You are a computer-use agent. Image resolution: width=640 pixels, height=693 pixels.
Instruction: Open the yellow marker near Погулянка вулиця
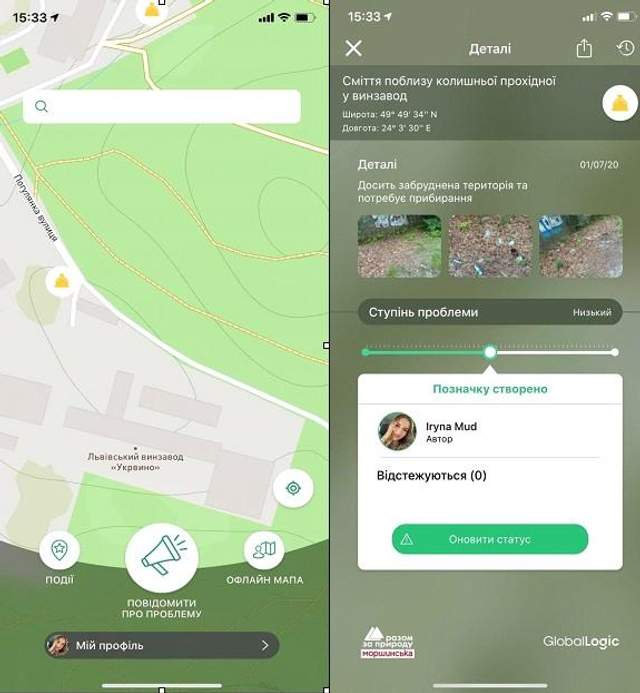click(62, 282)
